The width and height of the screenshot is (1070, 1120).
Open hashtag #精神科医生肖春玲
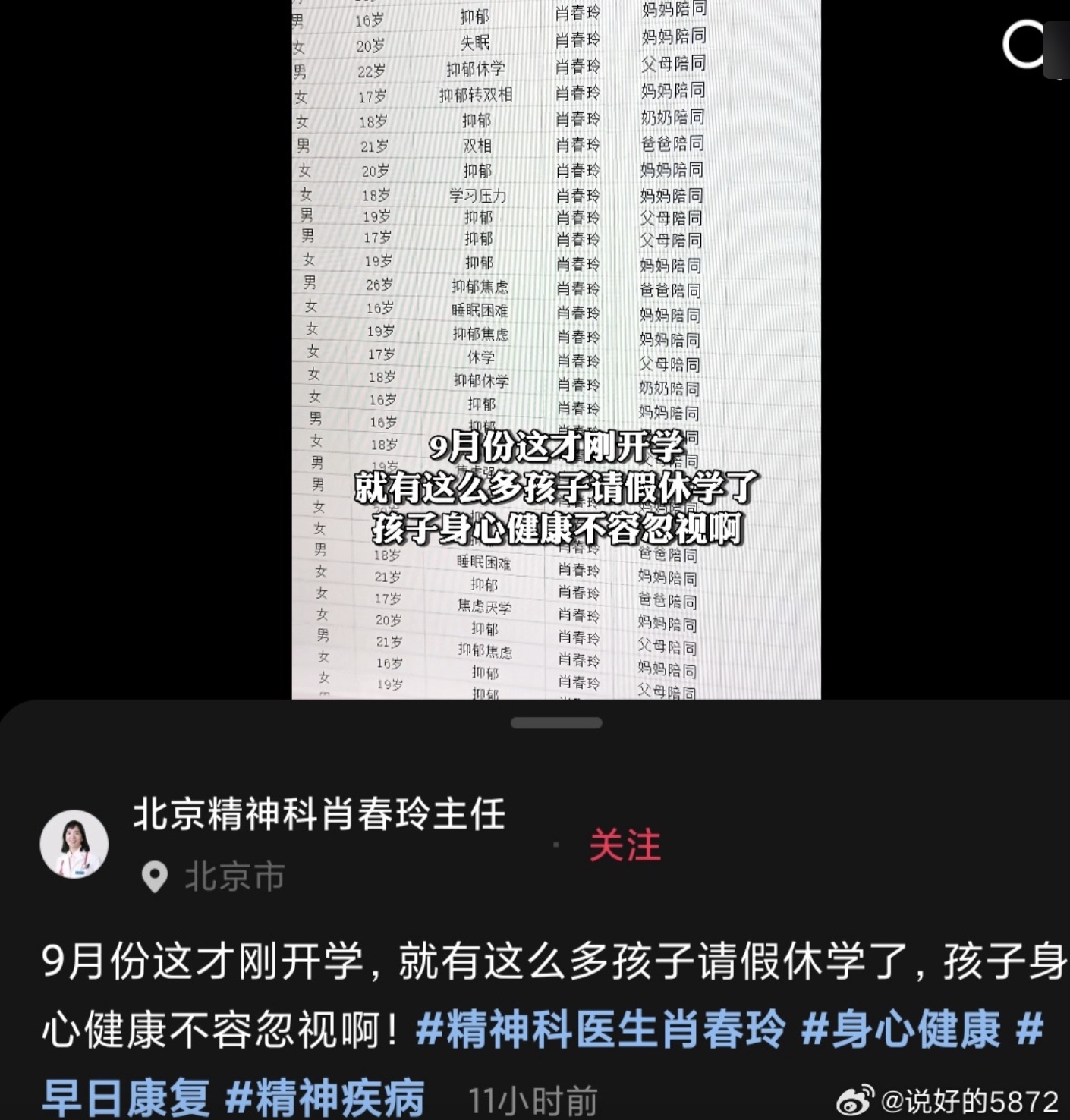point(601,1030)
